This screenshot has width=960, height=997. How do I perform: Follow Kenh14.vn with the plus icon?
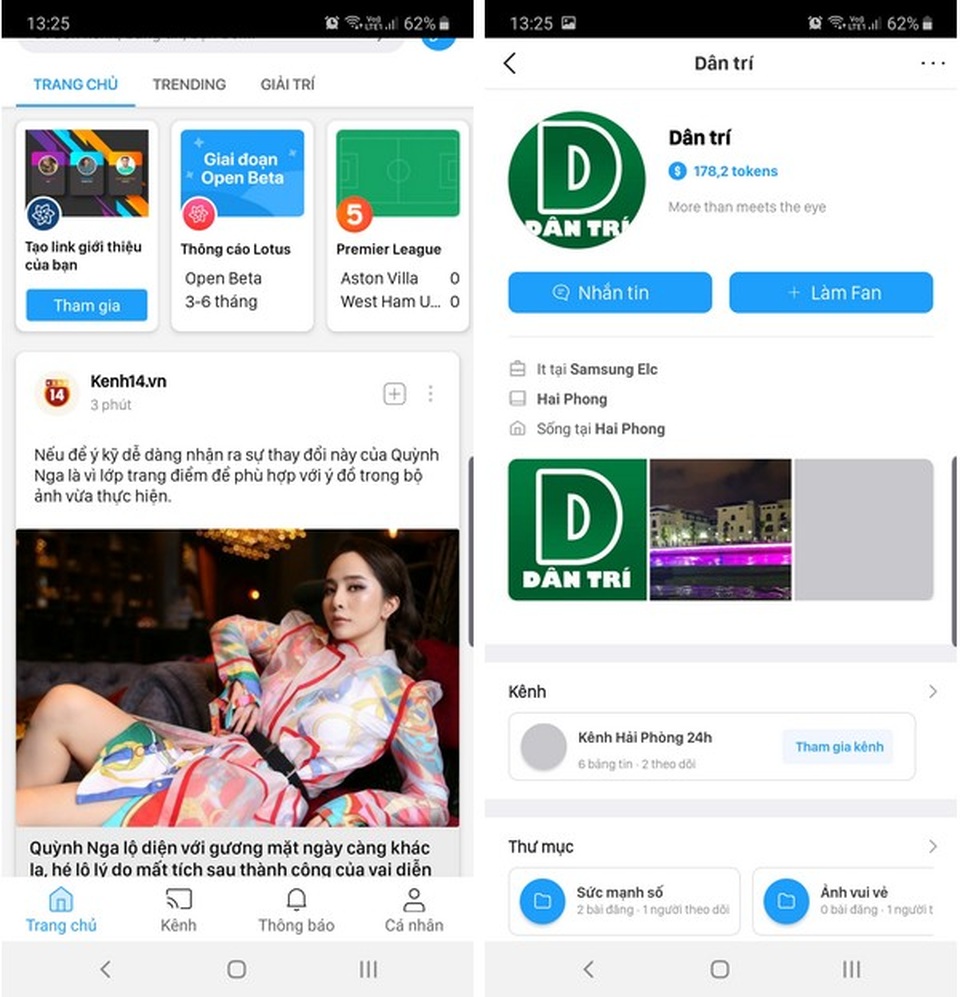pyautogui.click(x=395, y=394)
